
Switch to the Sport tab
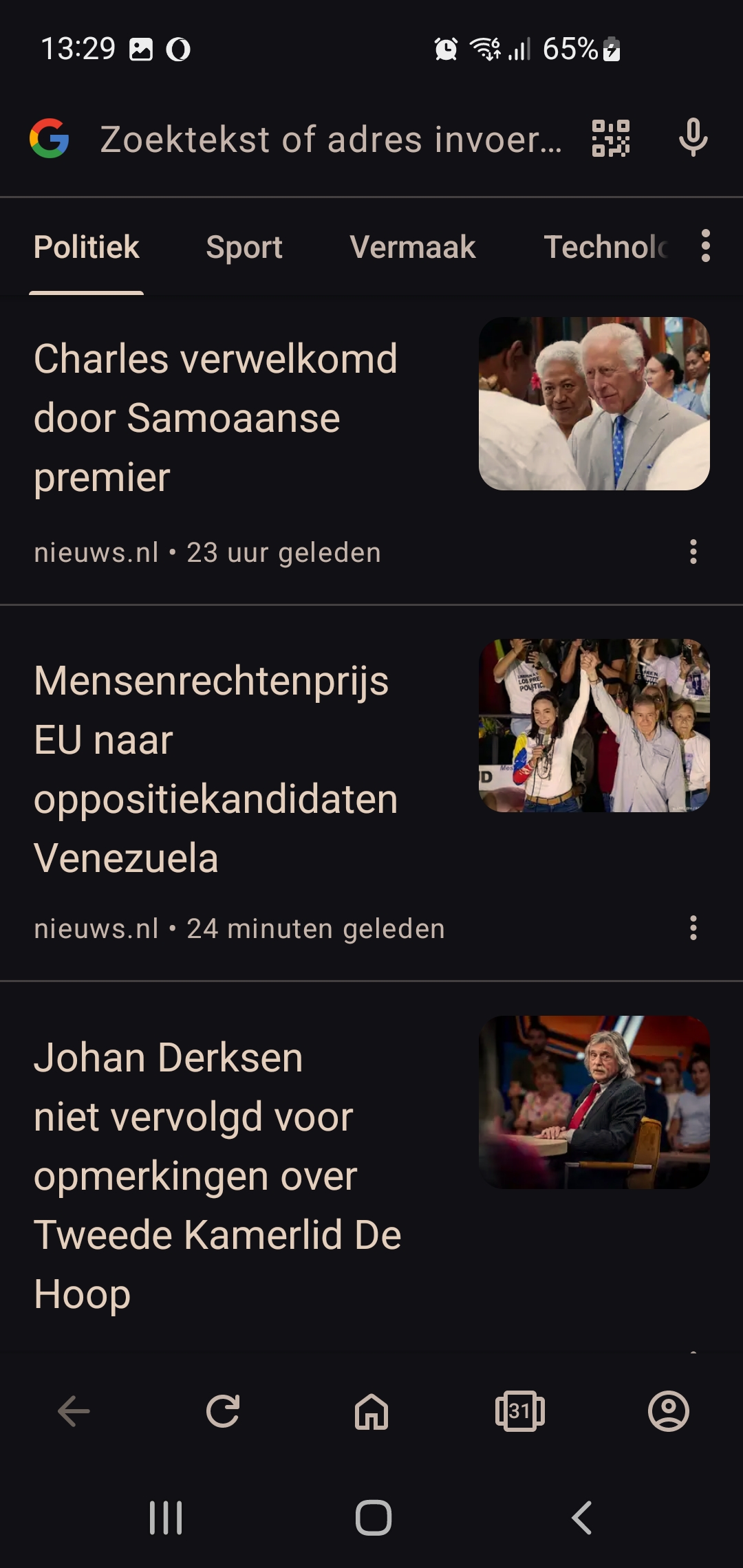tap(244, 248)
